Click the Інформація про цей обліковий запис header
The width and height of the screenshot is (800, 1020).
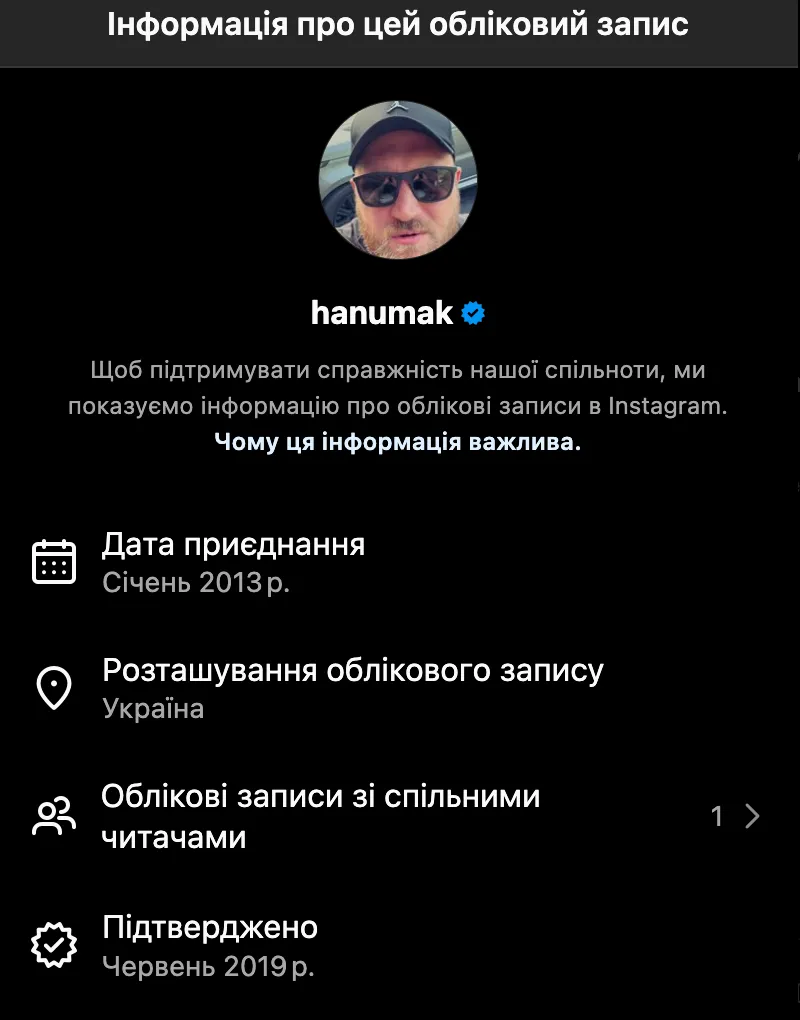[399, 26]
